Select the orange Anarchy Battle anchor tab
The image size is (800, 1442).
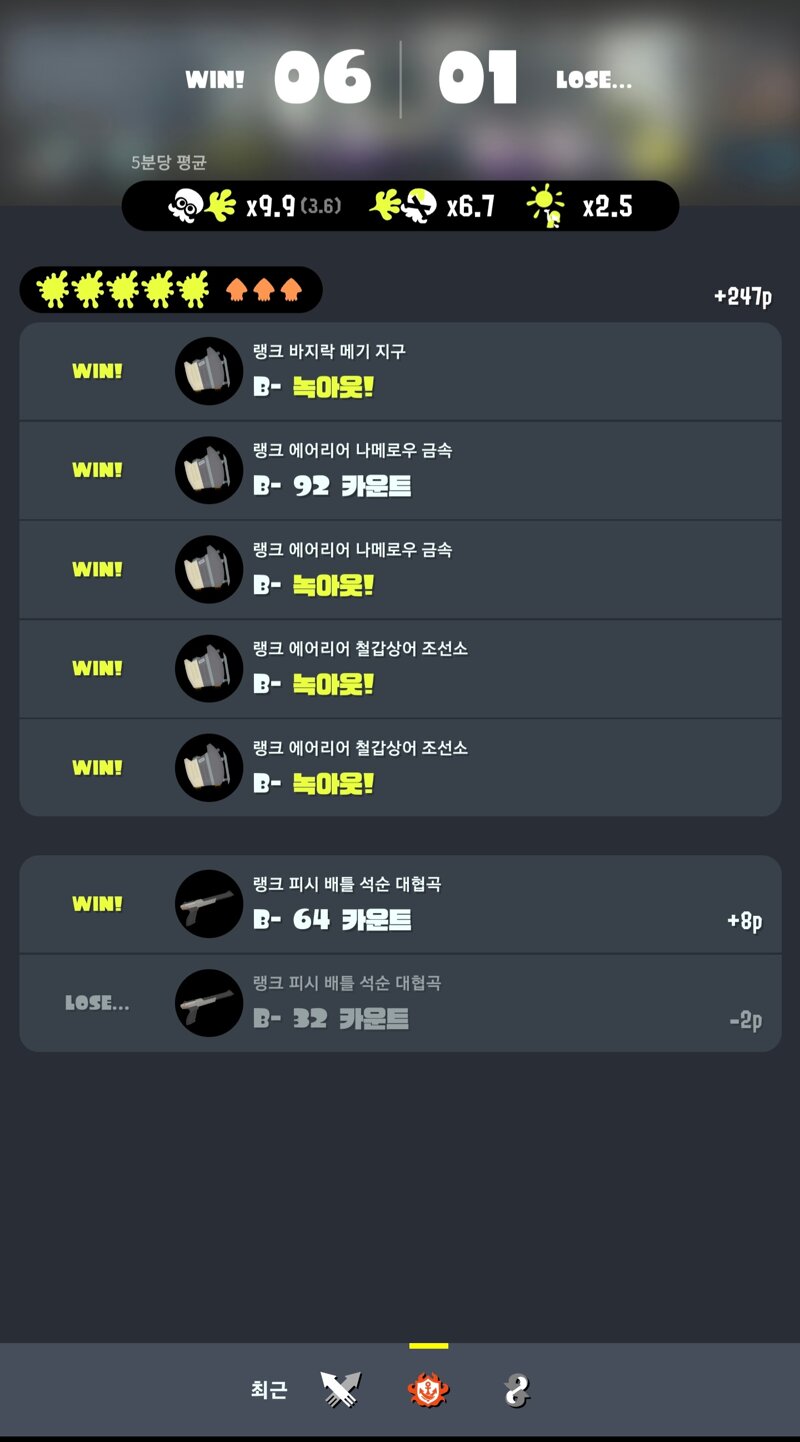tap(429, 1390)
